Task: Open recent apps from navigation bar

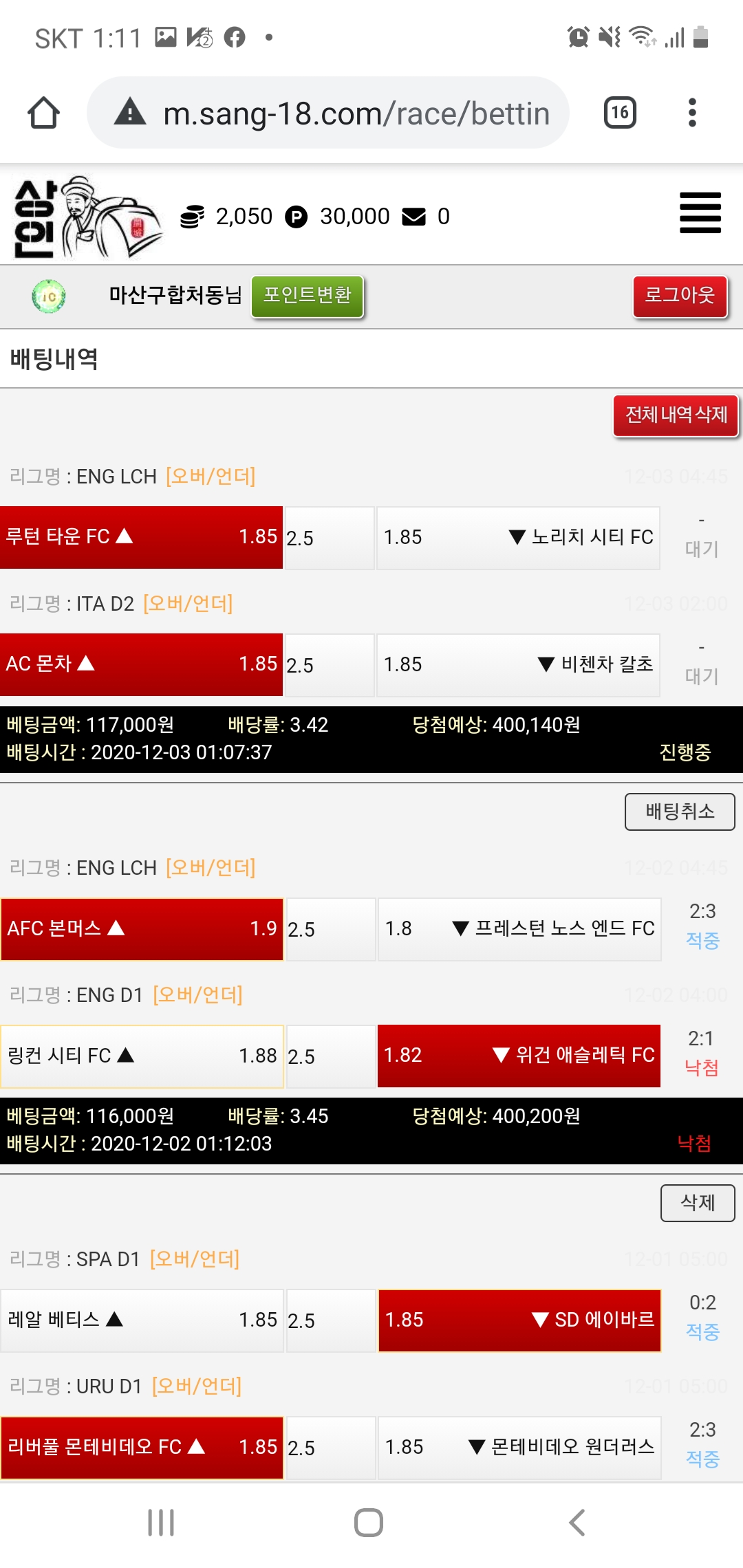Action: [x=161, y=1523]
